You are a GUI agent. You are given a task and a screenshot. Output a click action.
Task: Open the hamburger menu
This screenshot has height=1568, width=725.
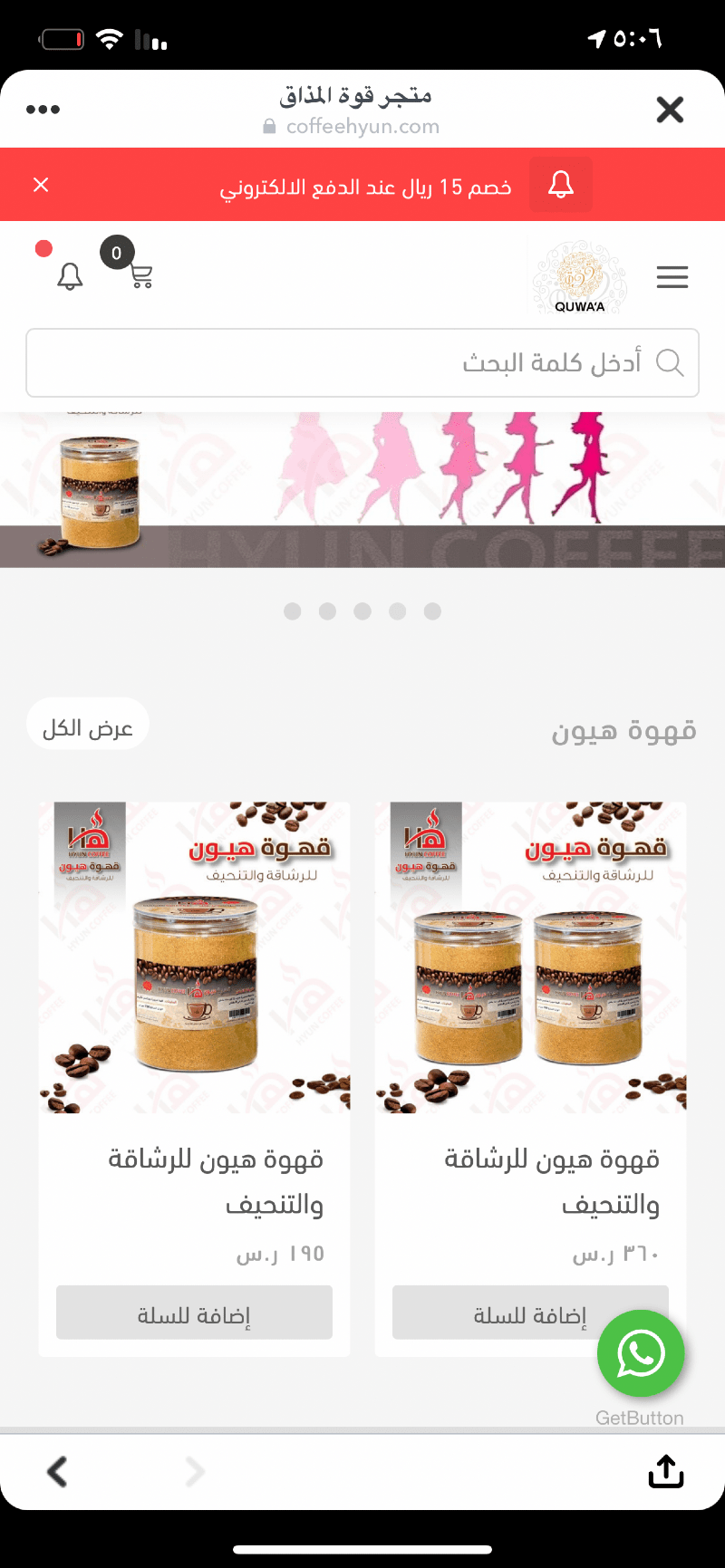pyautogui.click(x=672, y=277)
